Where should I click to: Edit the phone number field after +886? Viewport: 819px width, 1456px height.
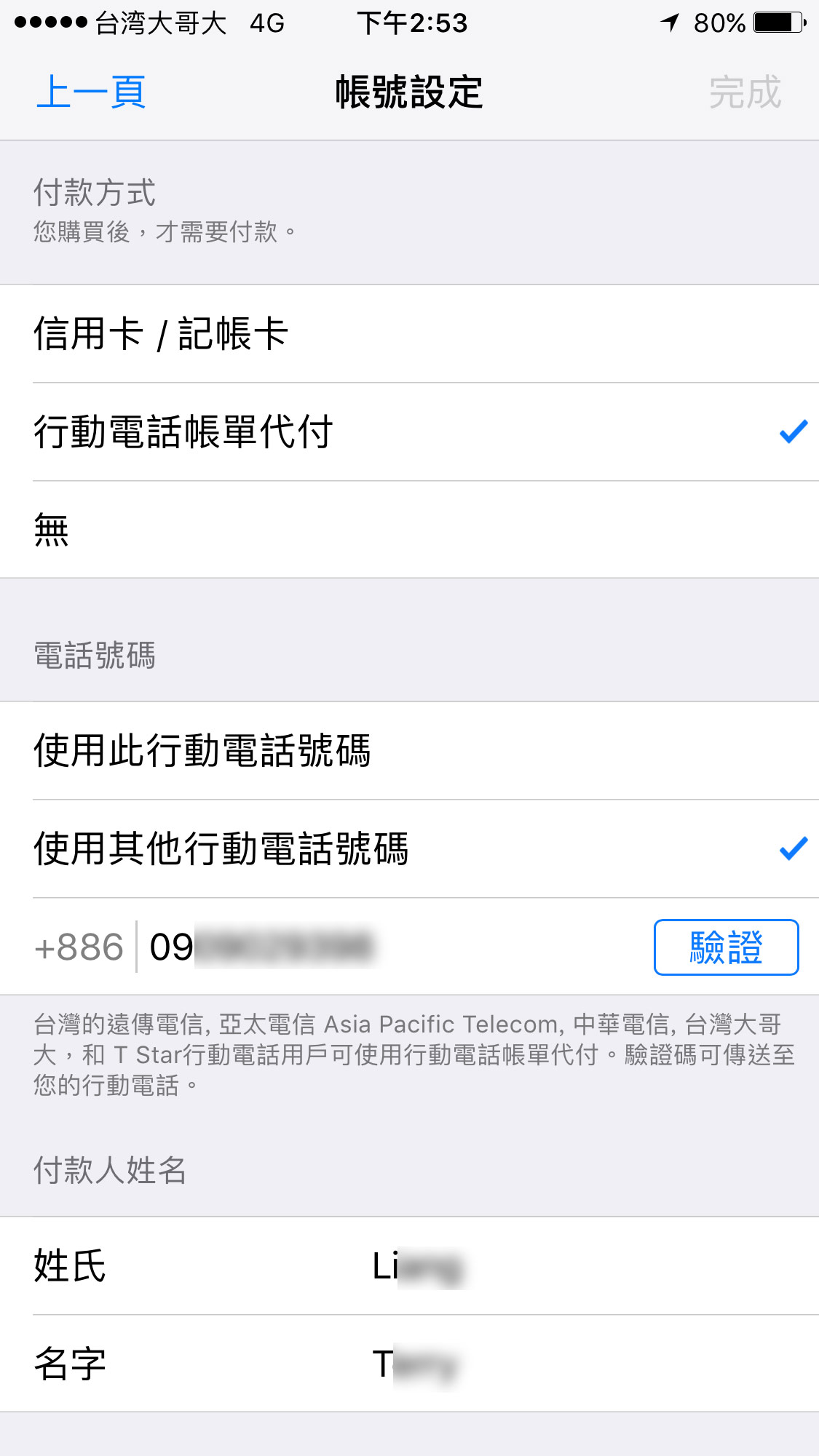393,947
